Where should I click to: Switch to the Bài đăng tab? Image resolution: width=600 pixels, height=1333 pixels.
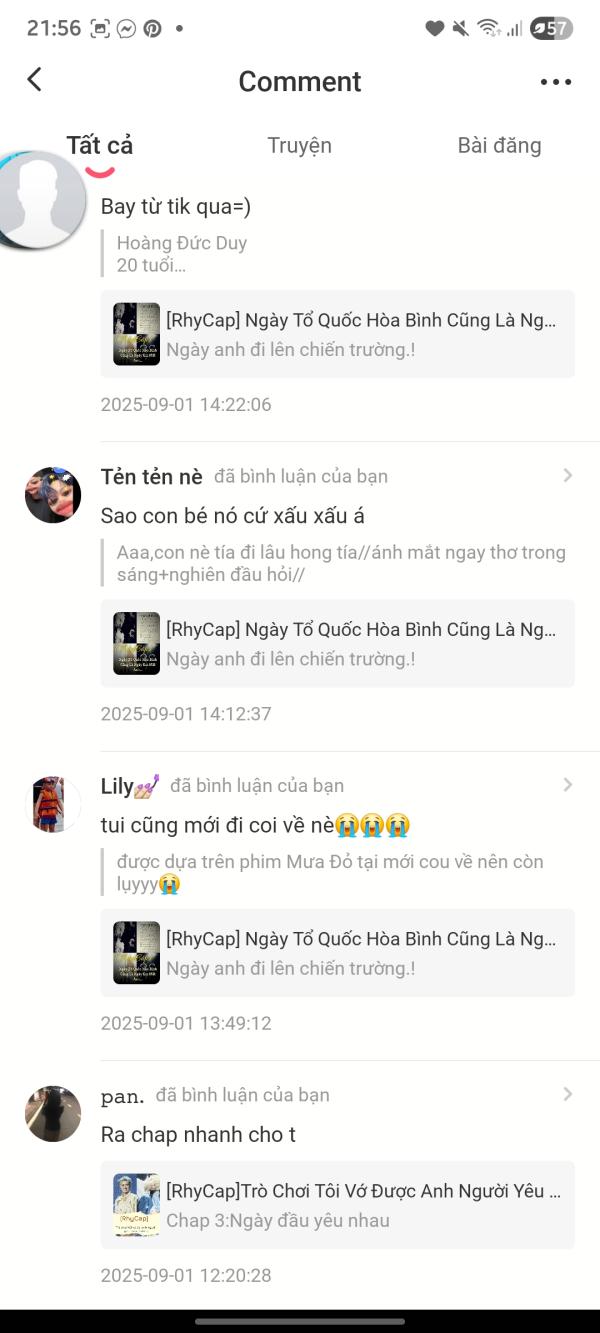(499, 145)
